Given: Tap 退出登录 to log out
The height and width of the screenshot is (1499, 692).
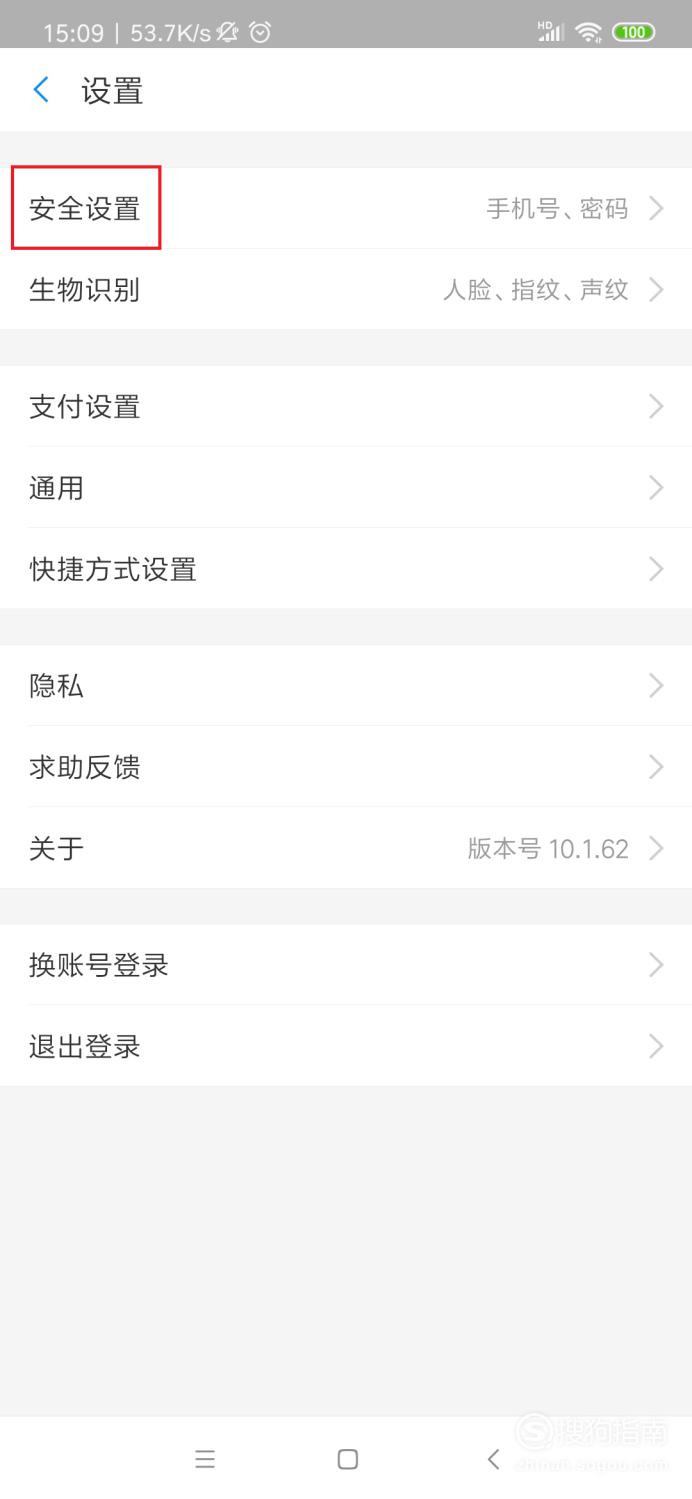Looking at the screenshot, I should [346, 1046].
